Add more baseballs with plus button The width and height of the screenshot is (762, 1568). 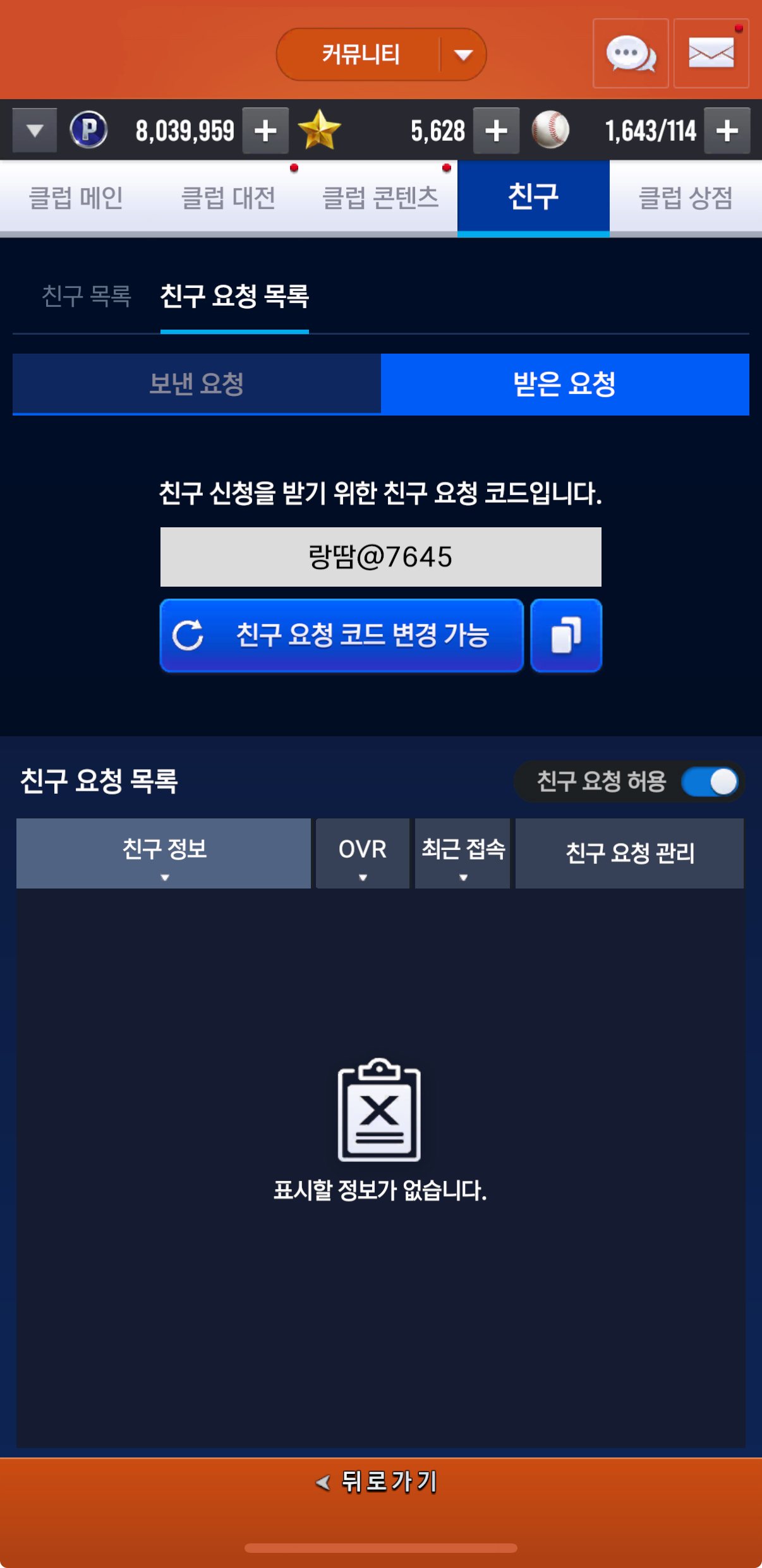(727, 131)
